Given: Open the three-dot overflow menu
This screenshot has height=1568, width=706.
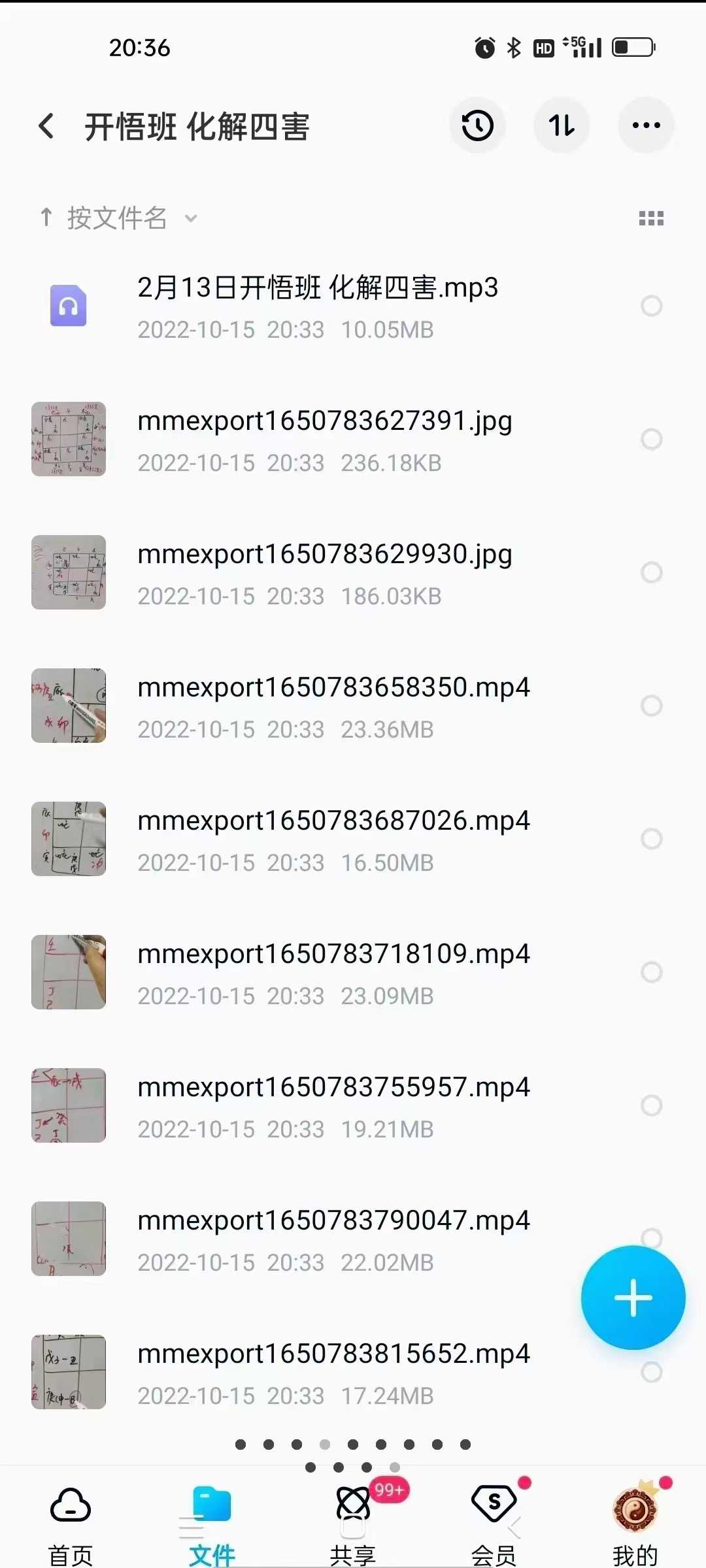Looking at the screenshot, I should point(646,125).
